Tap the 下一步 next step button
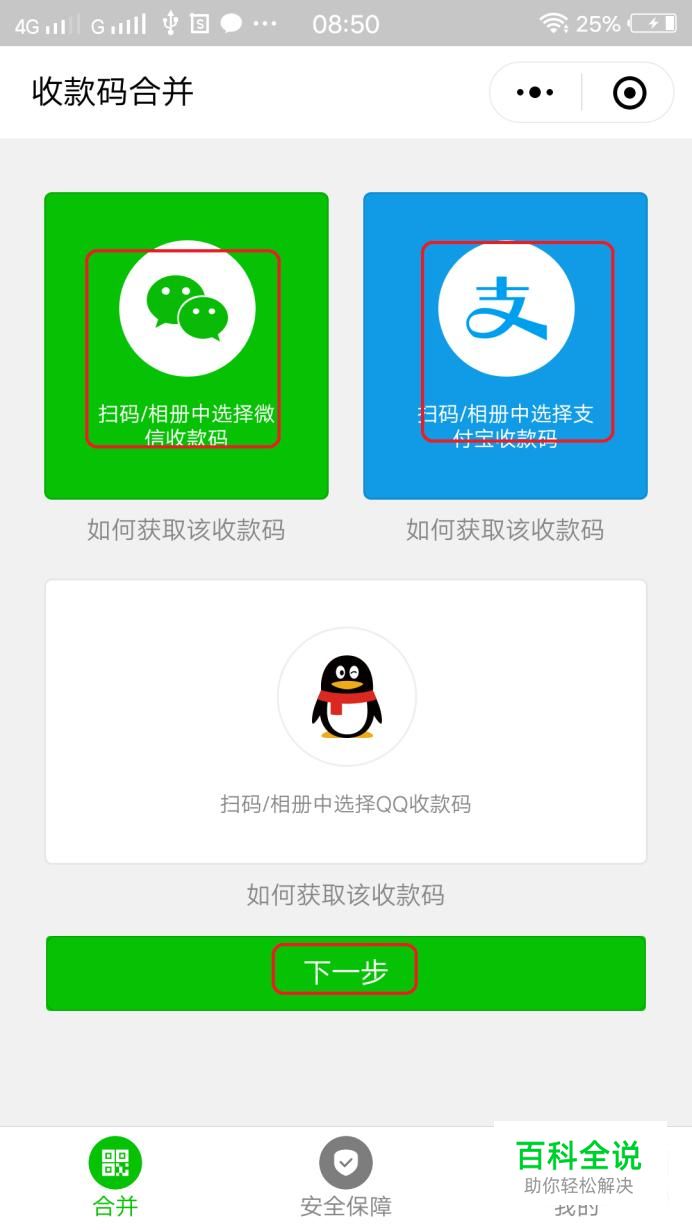 pyautogui.click(x=346, y=973)
